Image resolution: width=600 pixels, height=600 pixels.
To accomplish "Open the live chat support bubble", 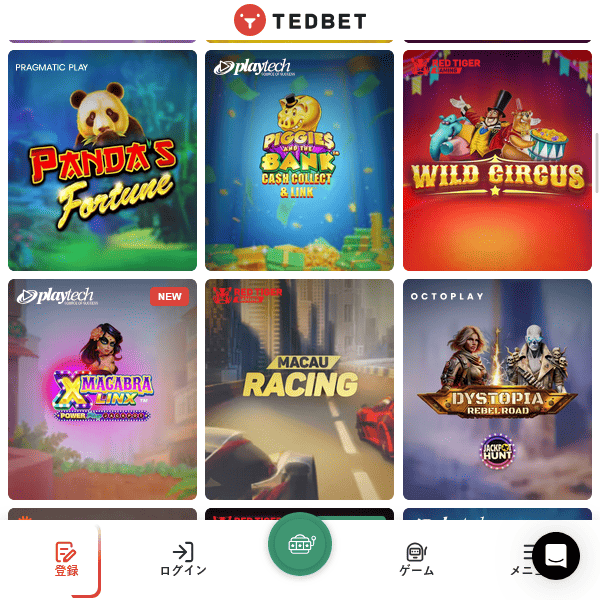I will coord(556,556).
